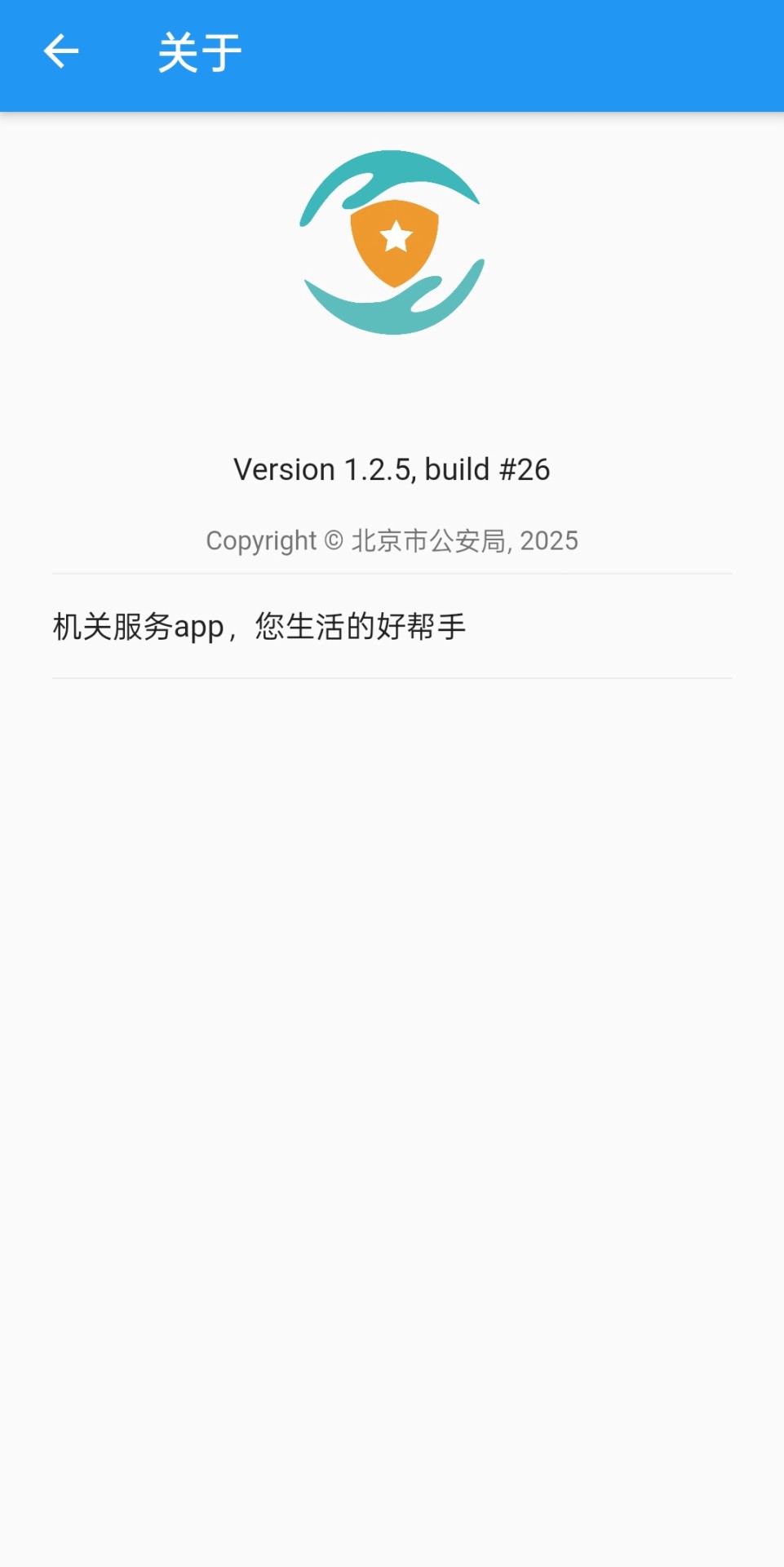Click the Copyright © 北京市公安局 line
Image resolution: width=784 pixels, height=1567 pixels.
click(x=392, y=540)
